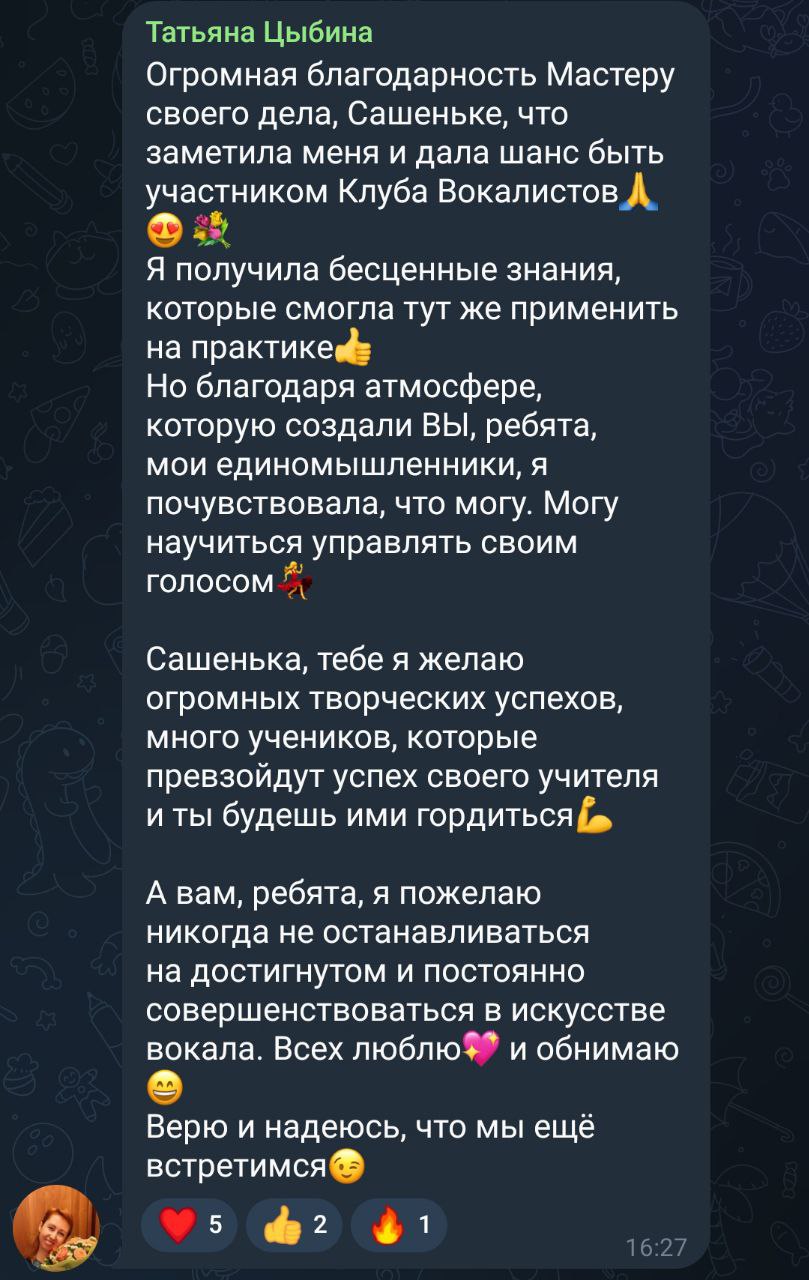Screen dimensions: 809x1280
Task: Open Татьяна Цыбина's profile via avatar
Action: [56, 1227]
